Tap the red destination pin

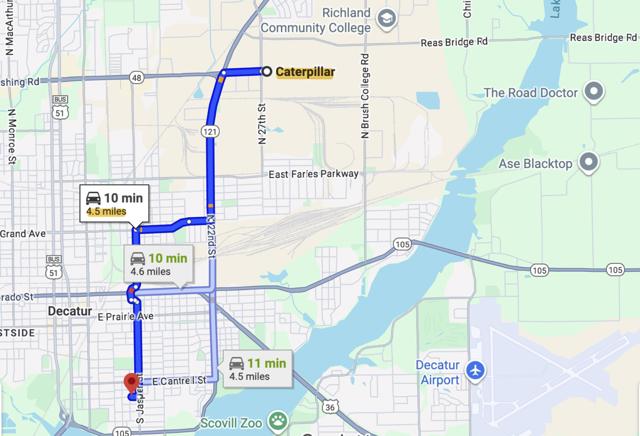pos(129,382)
